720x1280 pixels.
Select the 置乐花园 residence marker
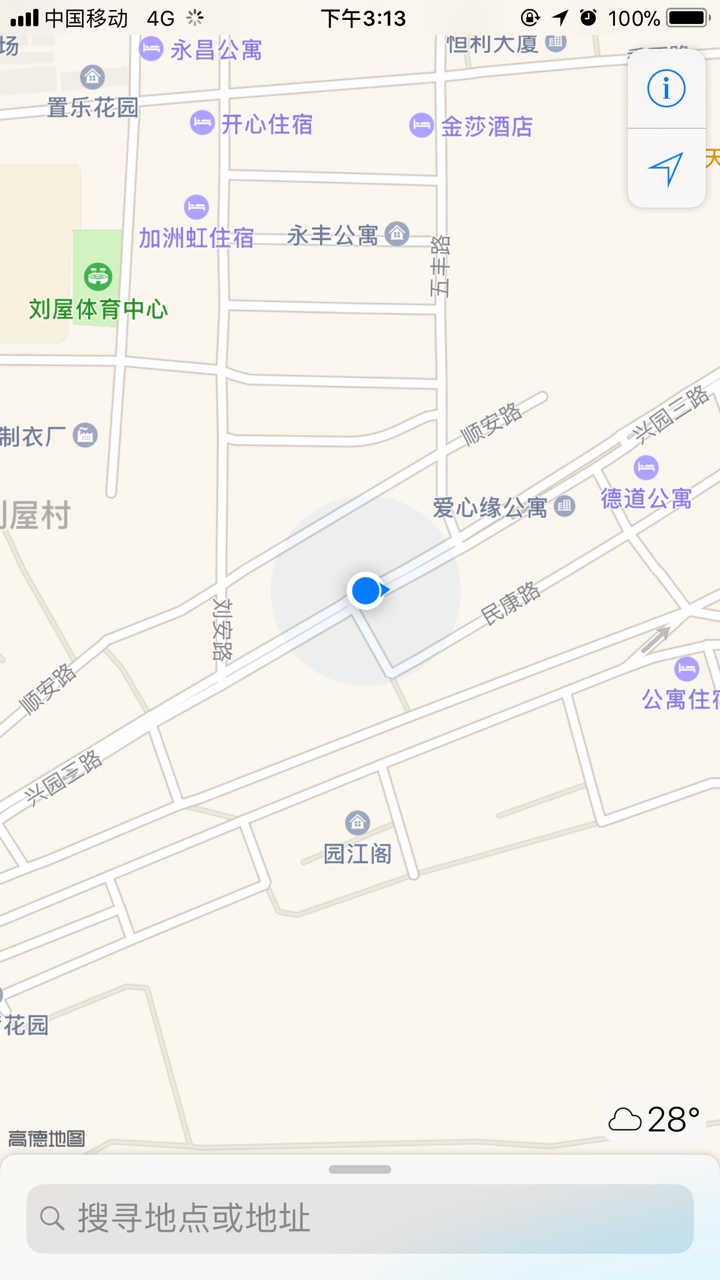[x=92, y=77]
